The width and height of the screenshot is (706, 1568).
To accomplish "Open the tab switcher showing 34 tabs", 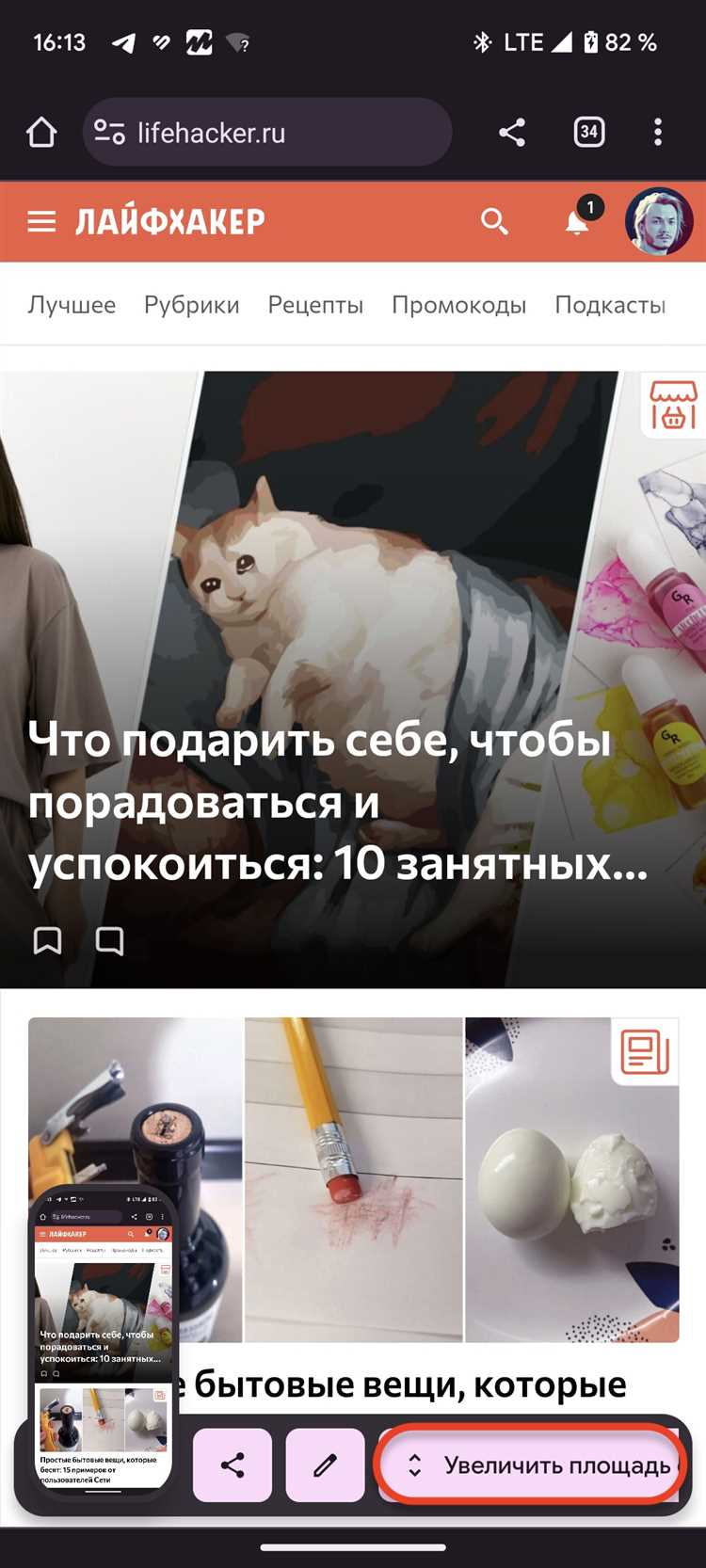I will coord(589,132).
